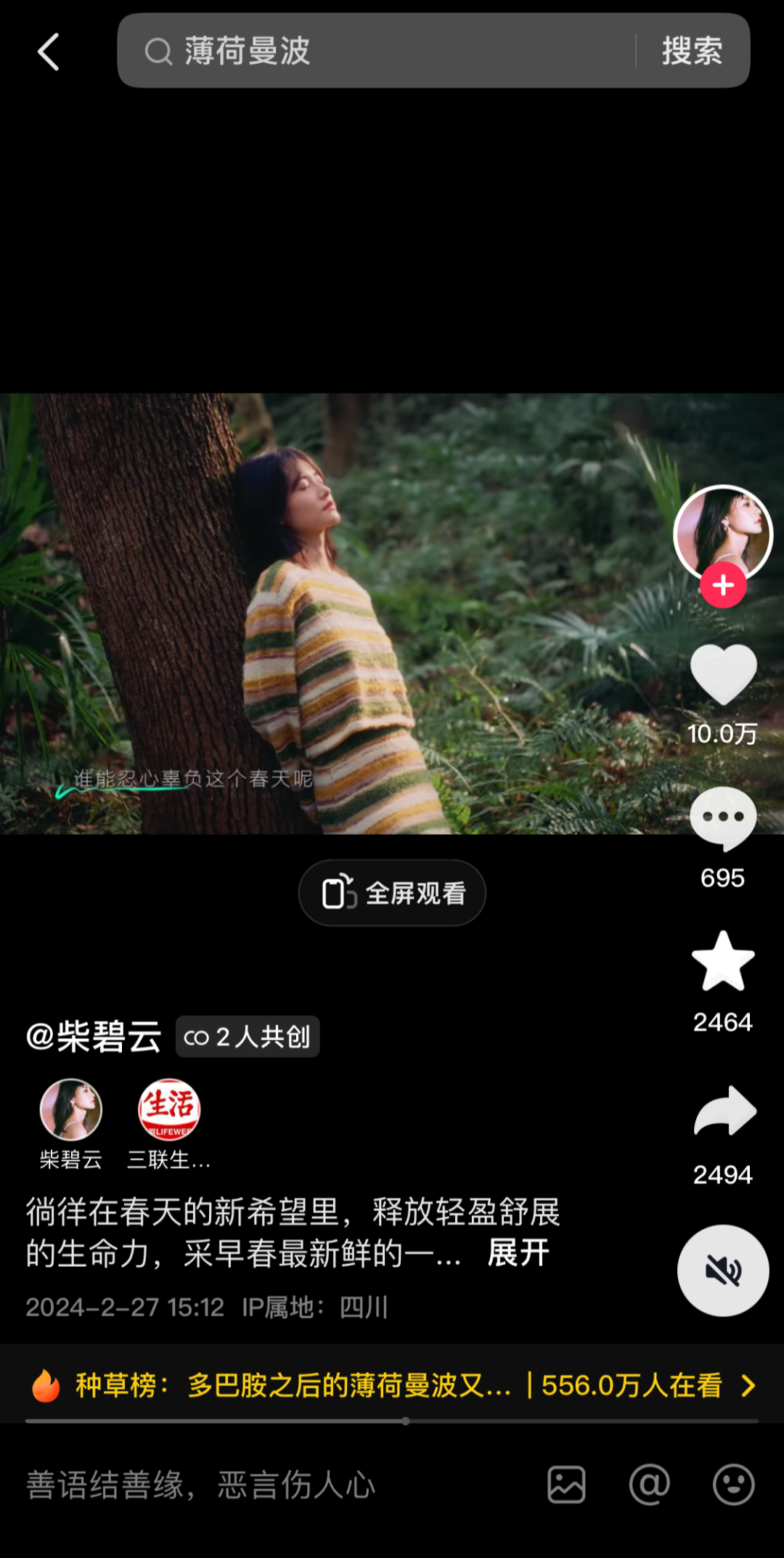This screenshot has height=1558, width=784.
Task: Open the @柴碧云 username link
Action: point(94,1037)
